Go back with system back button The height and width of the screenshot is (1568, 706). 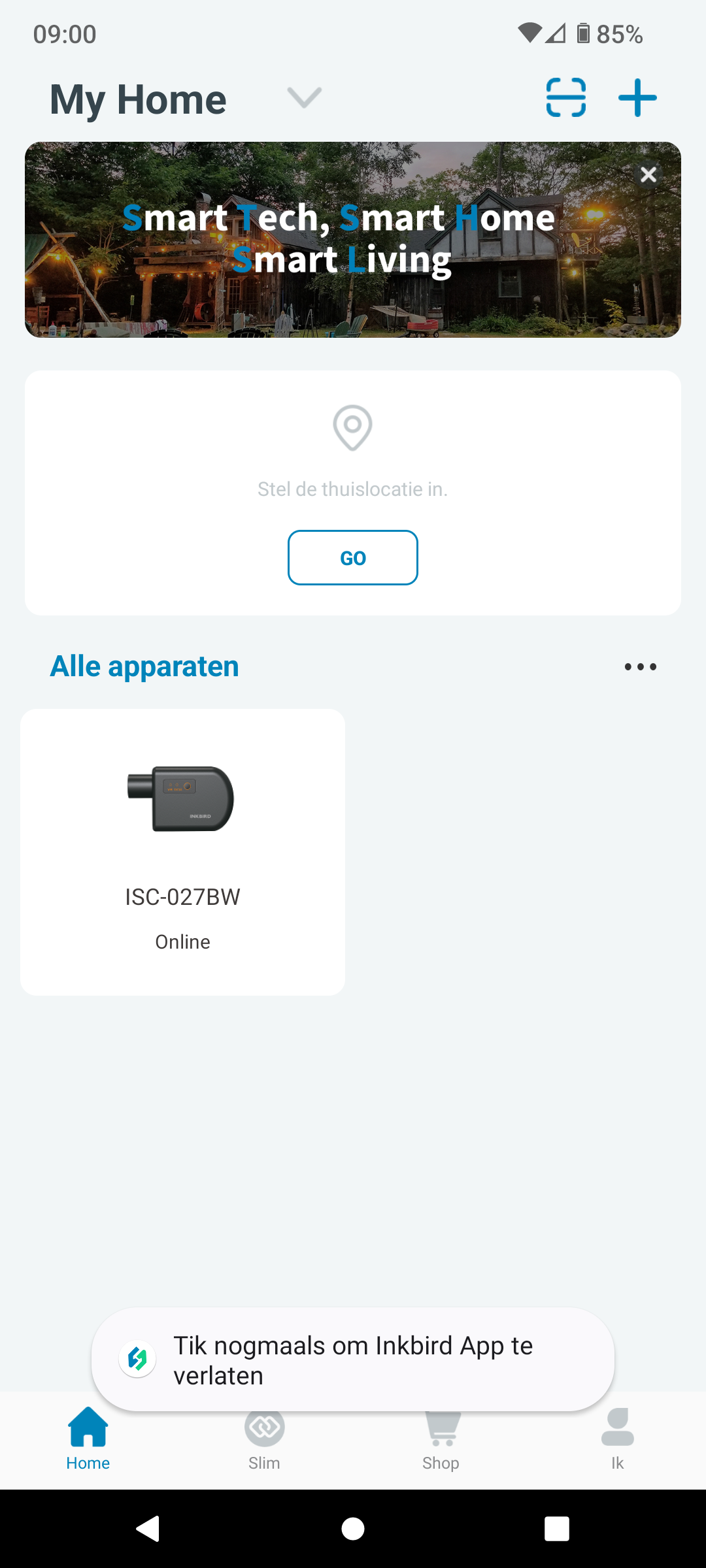(148, 1529)
